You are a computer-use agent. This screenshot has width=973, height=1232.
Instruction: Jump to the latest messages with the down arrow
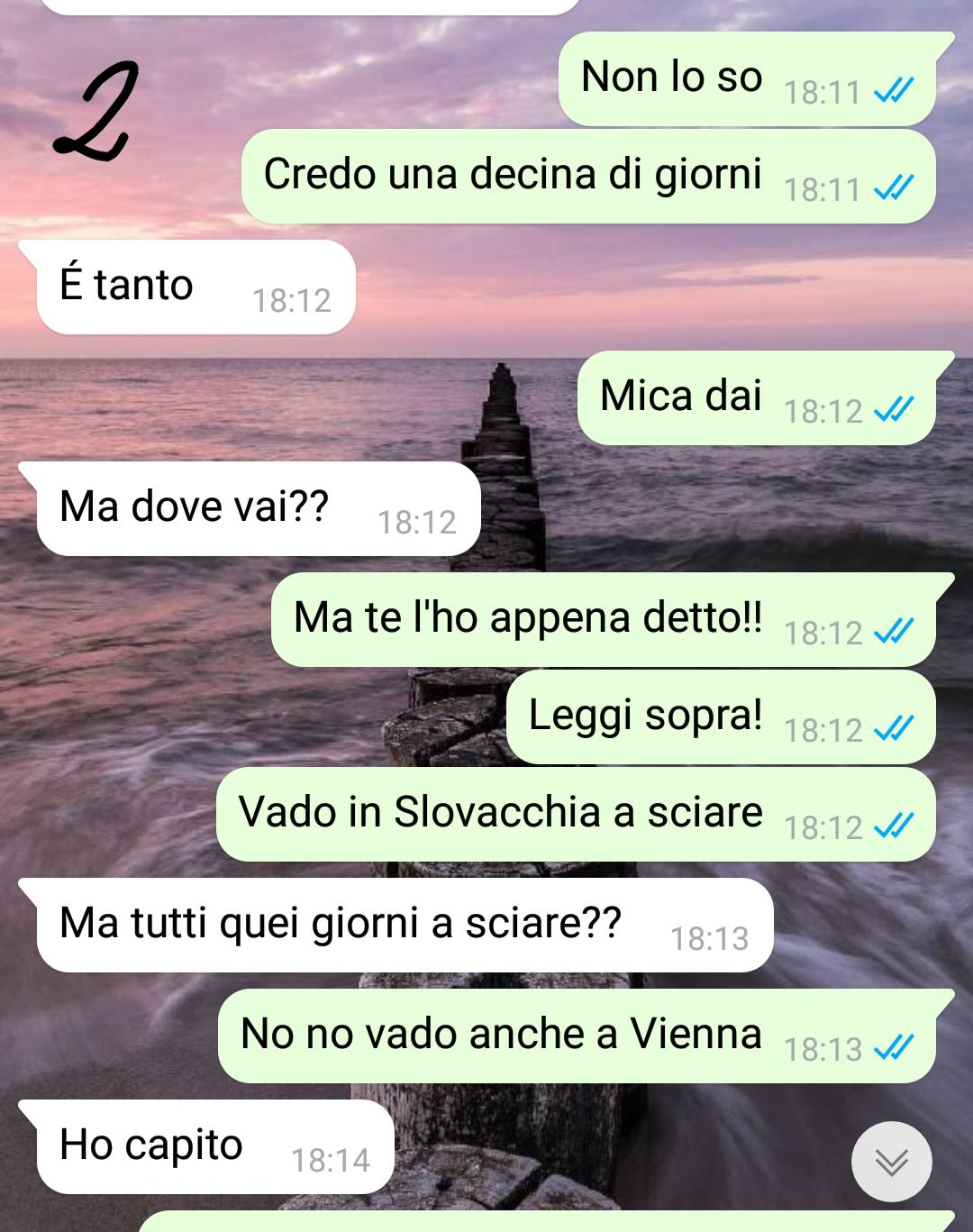891,1162
